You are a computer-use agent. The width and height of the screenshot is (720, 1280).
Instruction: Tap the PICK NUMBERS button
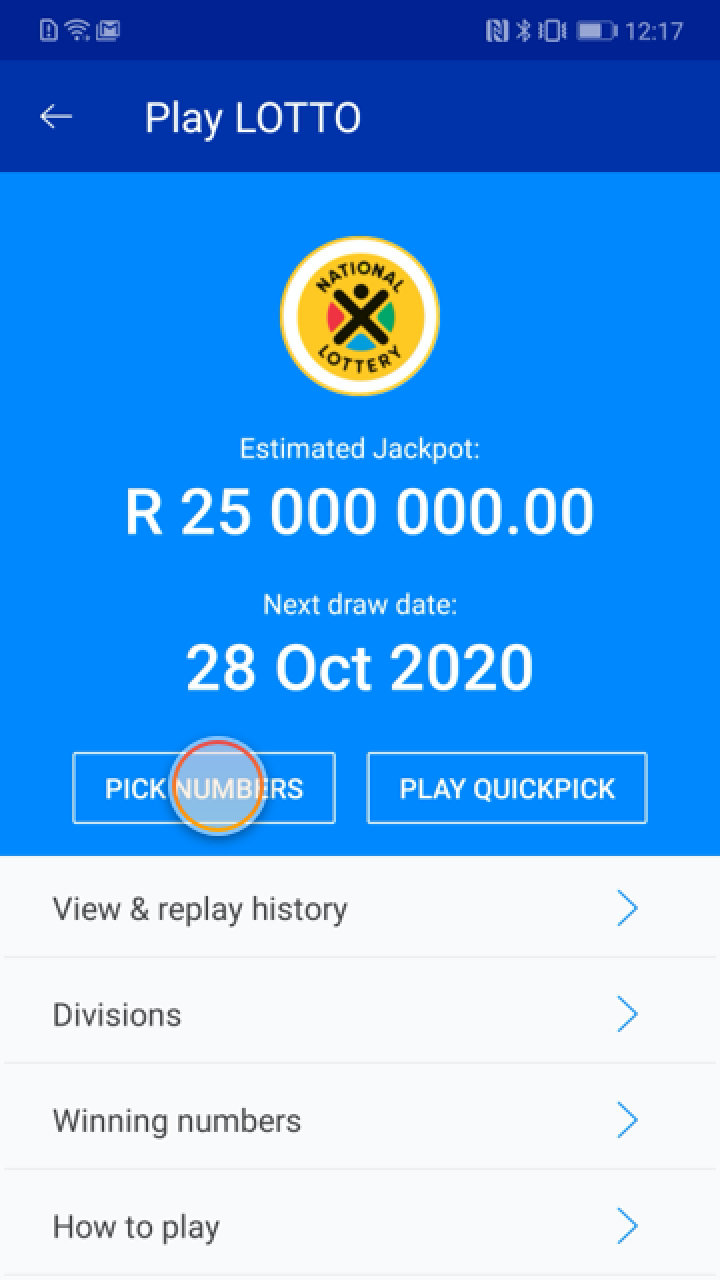pos(204,788)
